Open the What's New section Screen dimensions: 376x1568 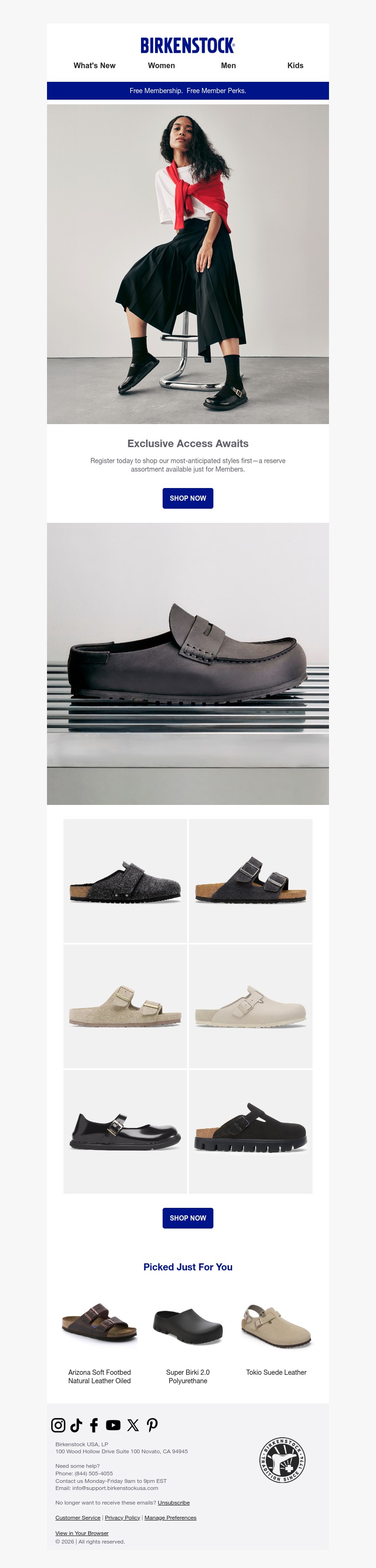click(94, 66)
